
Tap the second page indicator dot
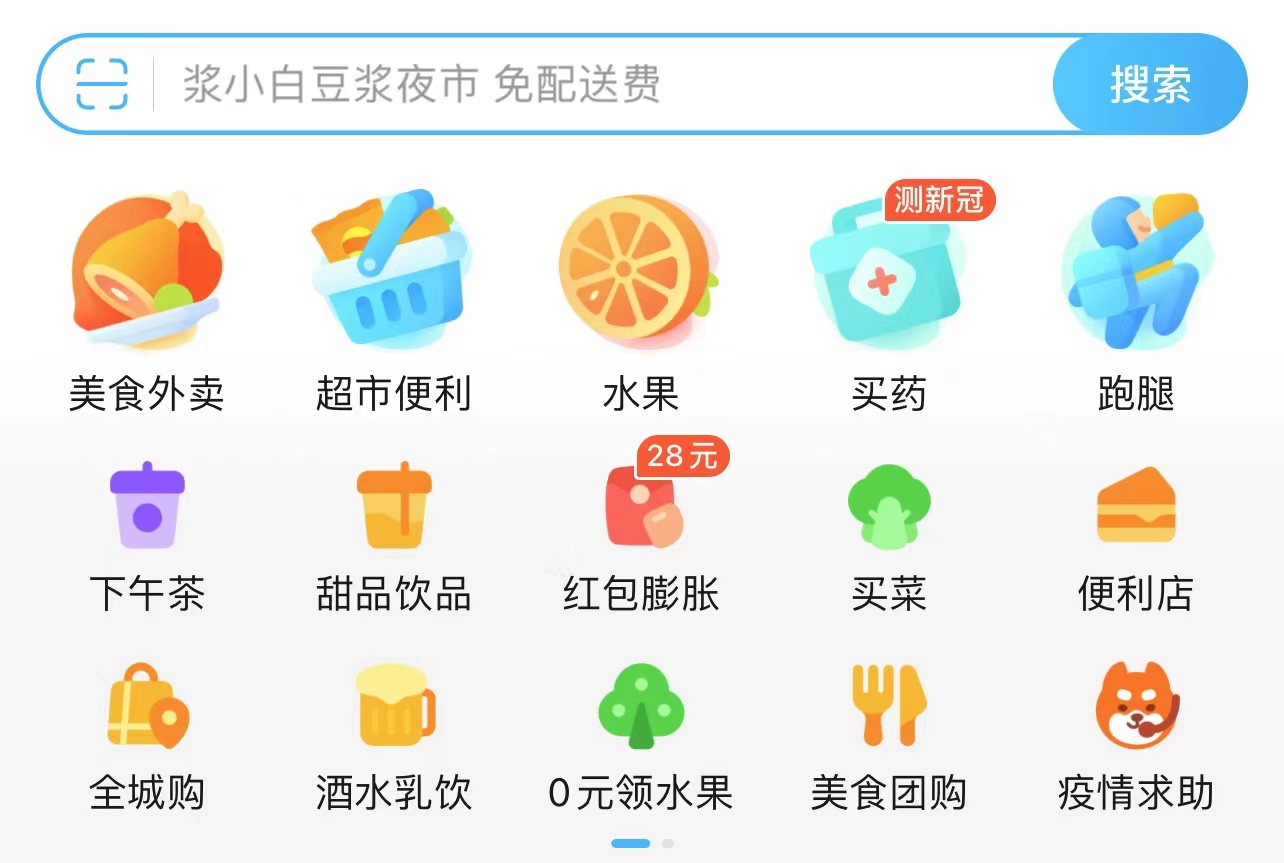668,843
